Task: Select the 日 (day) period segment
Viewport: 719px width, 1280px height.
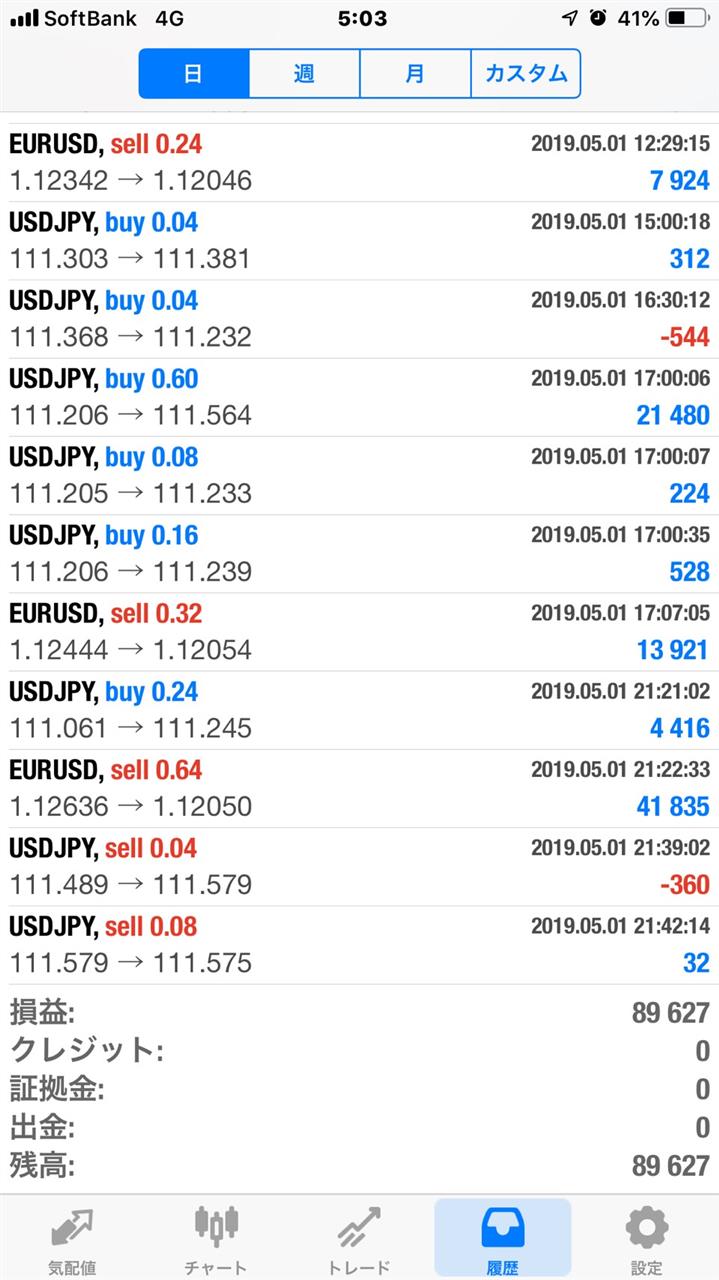Action: click(x=194, y=74)
